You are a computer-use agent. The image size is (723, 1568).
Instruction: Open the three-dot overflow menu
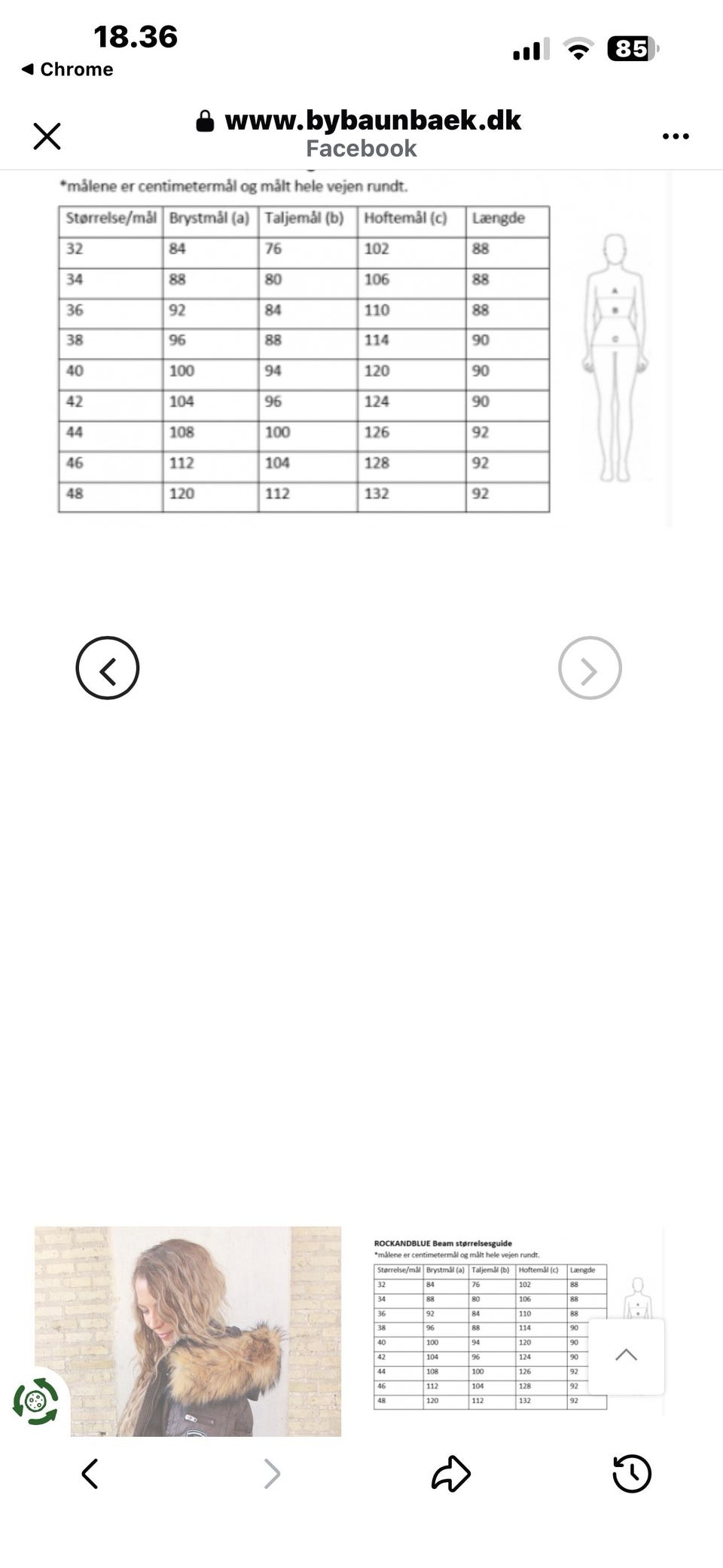tap(676, 136)
